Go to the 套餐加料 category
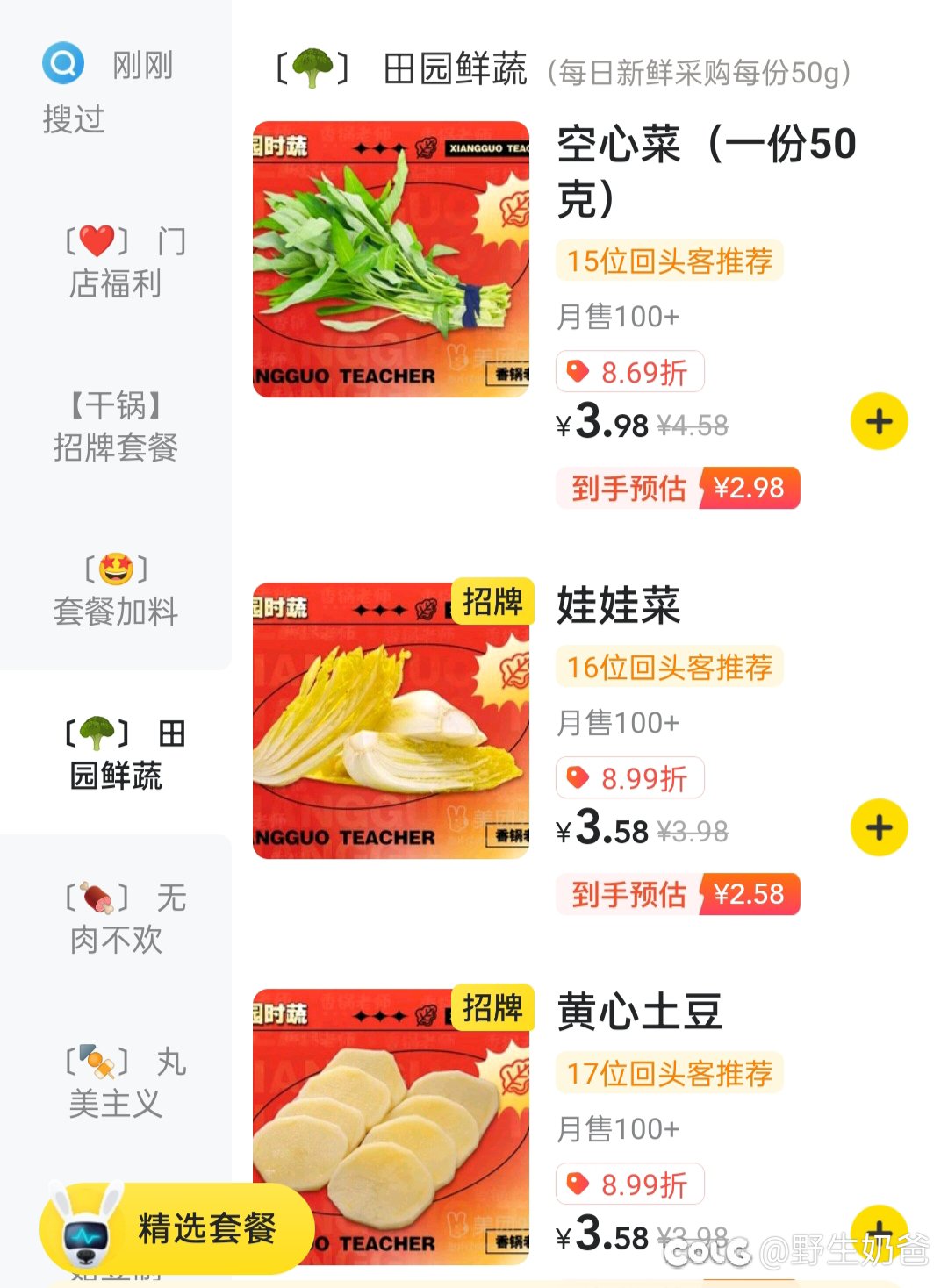Image resolution: width=948 pixels, height=1288 pixels. (116, 590)
